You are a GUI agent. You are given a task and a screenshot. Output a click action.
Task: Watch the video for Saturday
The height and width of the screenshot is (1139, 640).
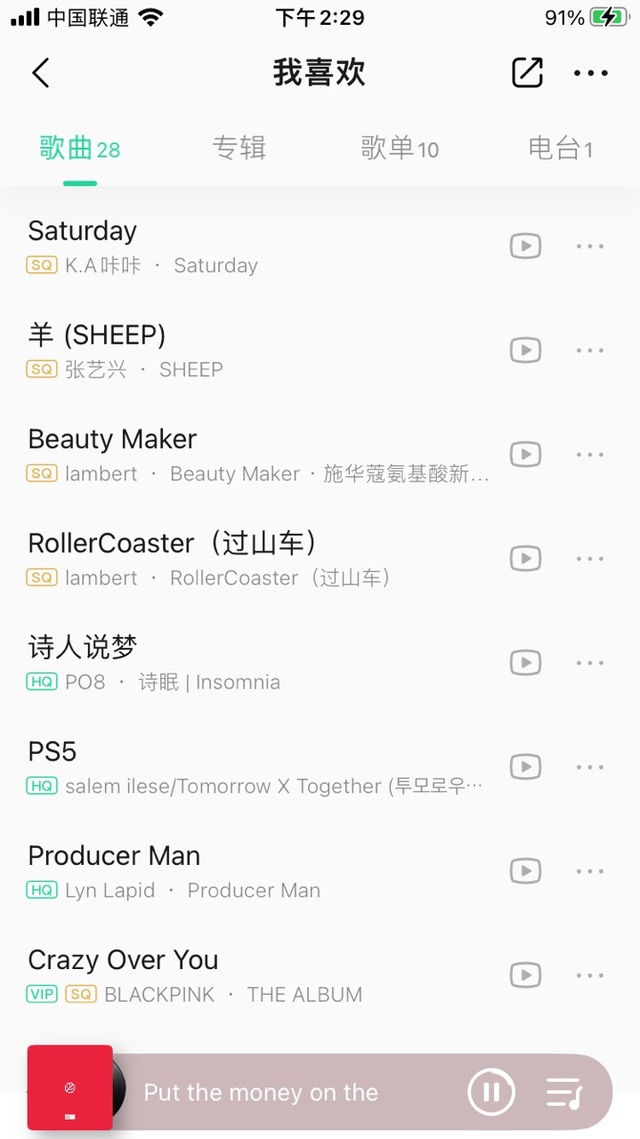[525, 246]
